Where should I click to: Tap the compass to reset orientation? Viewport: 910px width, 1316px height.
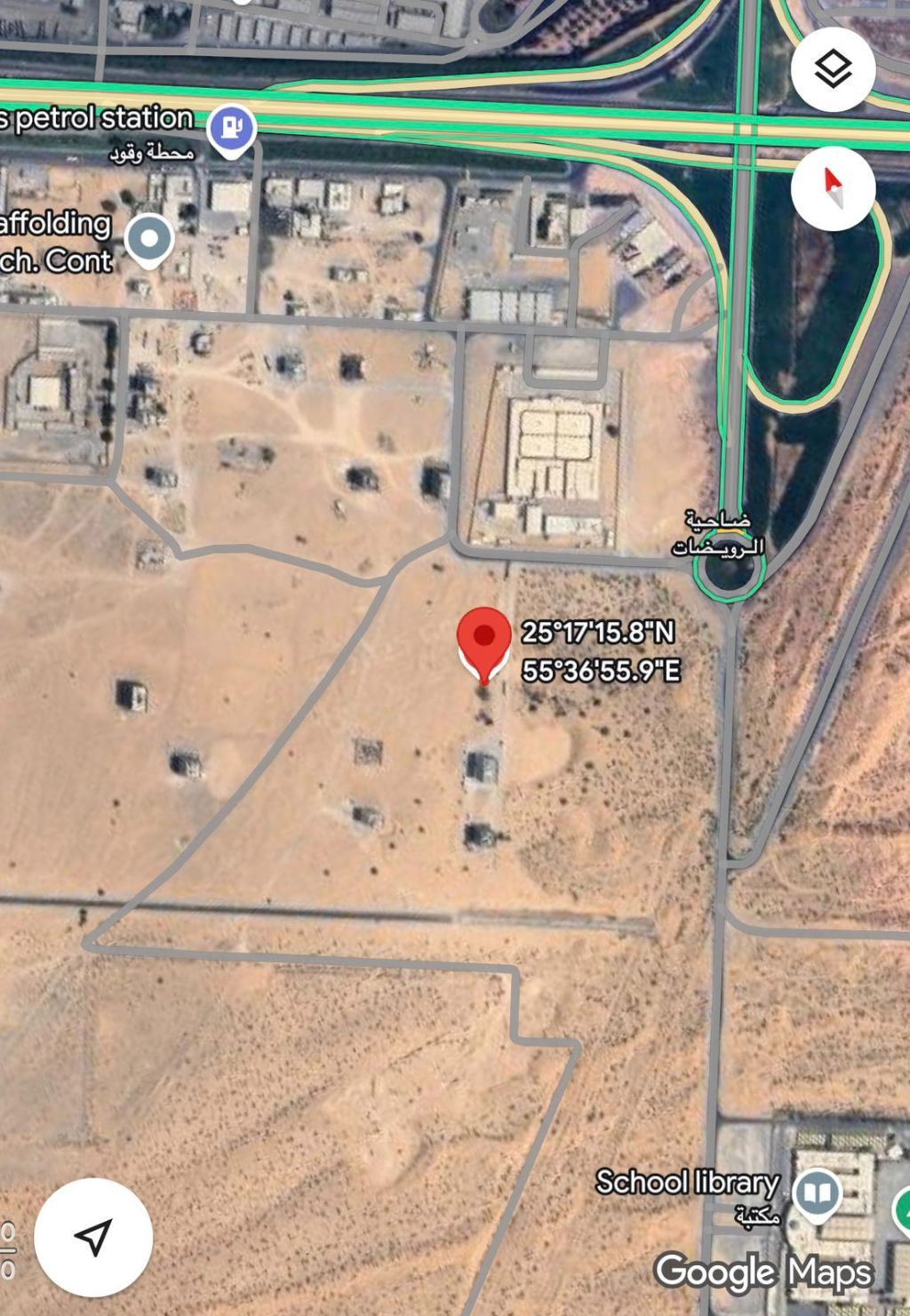[x=833, y=188]
